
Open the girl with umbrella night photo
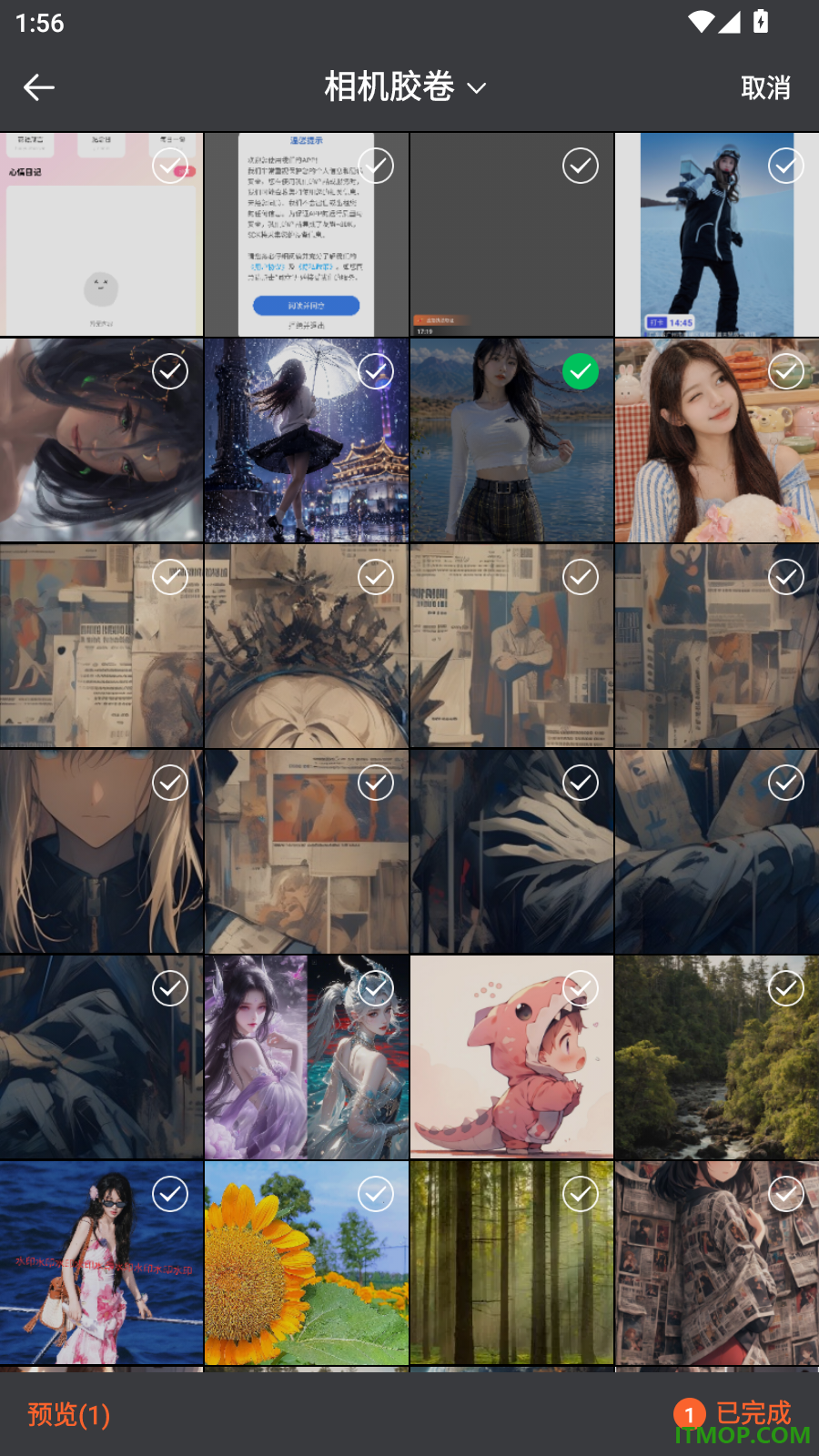coord(307,440)
